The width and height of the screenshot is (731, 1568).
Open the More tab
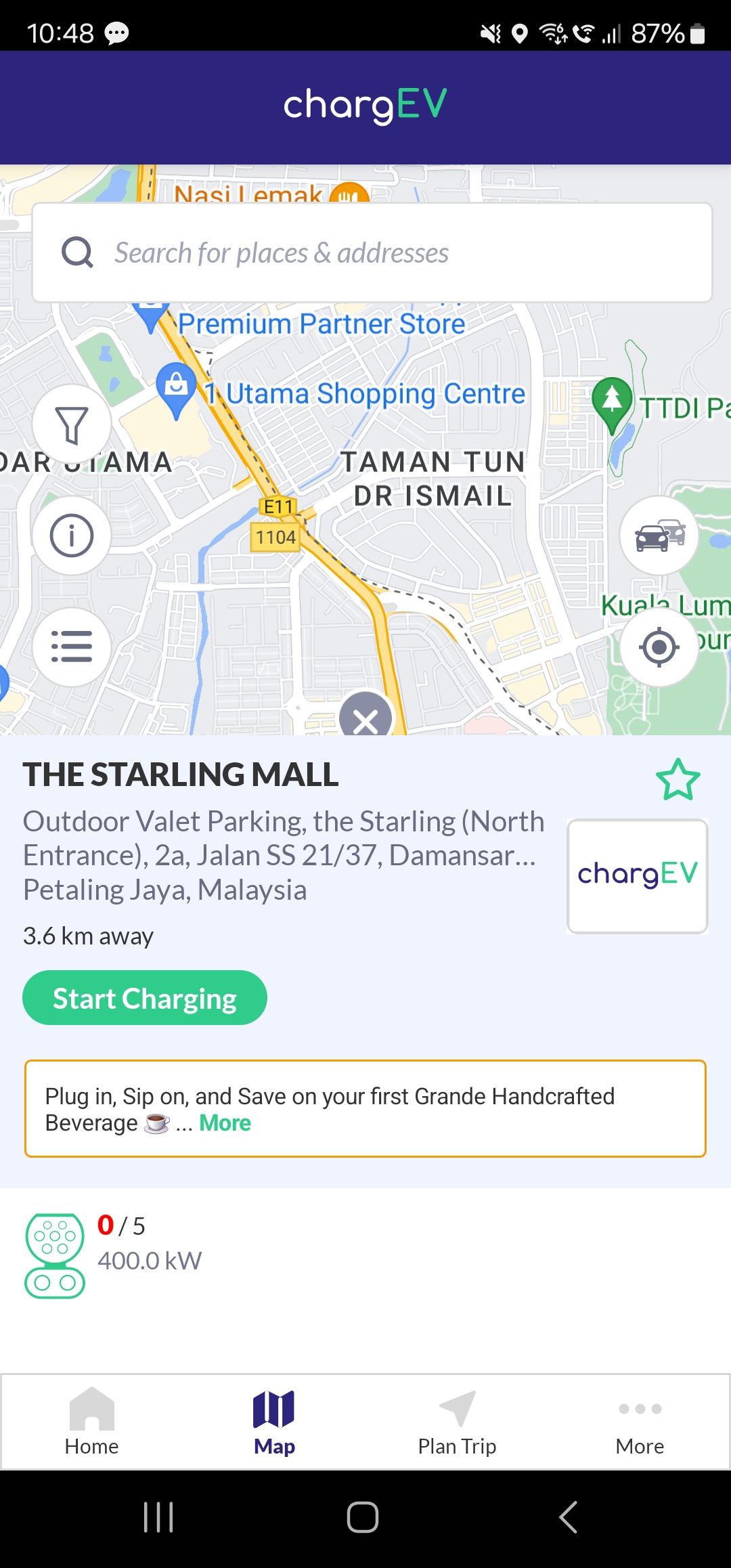click(x=640, y=1422)
